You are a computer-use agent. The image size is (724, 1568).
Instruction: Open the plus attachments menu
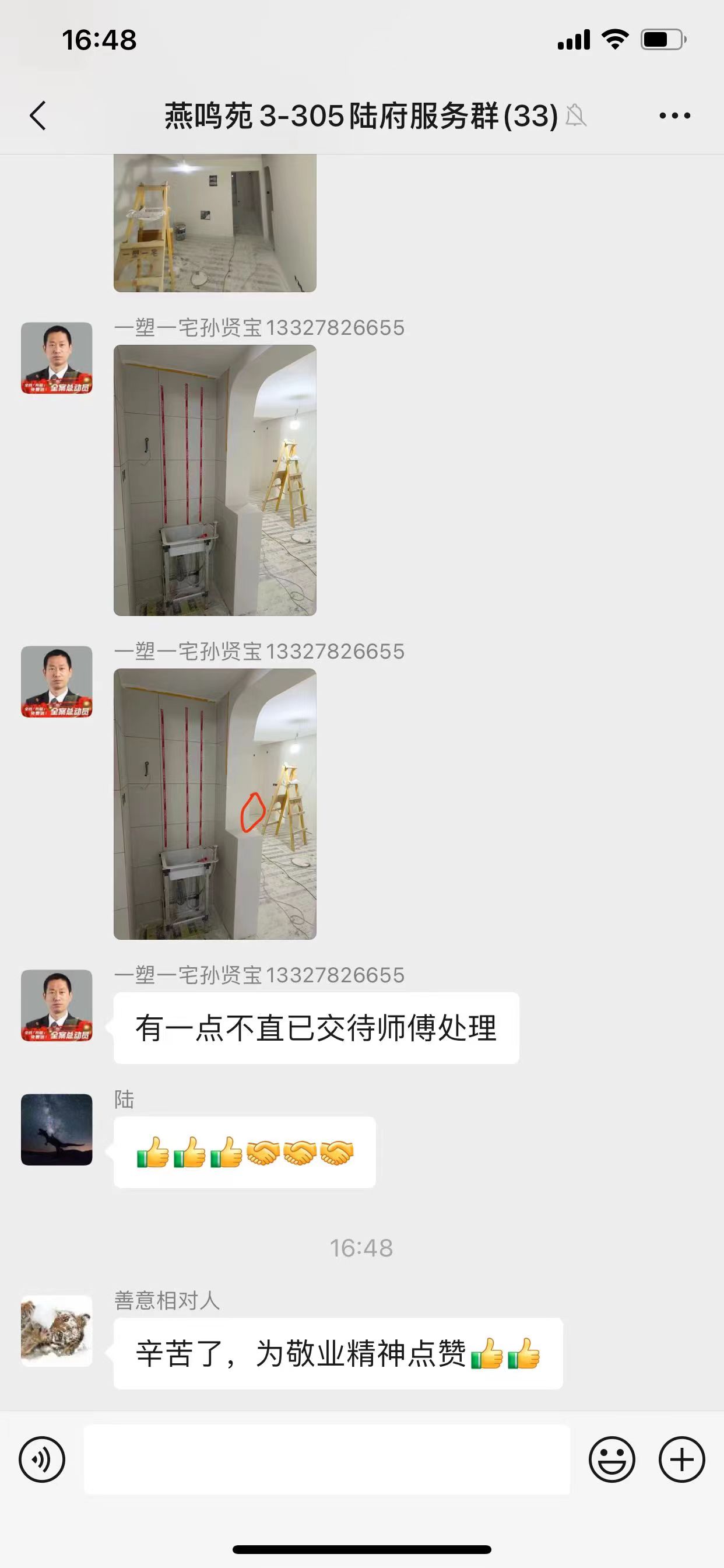tap(681, 1459)
